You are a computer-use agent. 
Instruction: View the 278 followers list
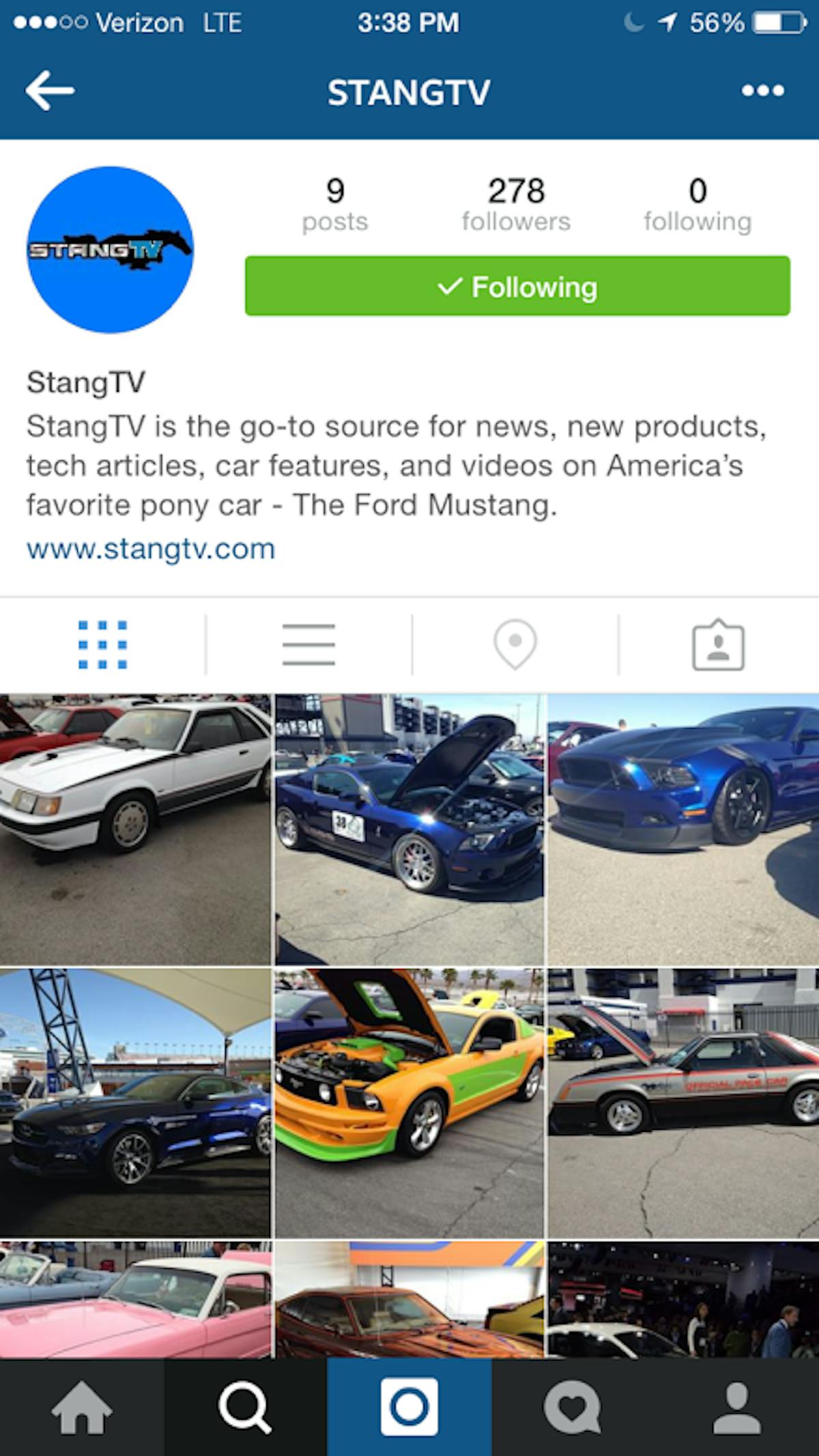[516, 203]
